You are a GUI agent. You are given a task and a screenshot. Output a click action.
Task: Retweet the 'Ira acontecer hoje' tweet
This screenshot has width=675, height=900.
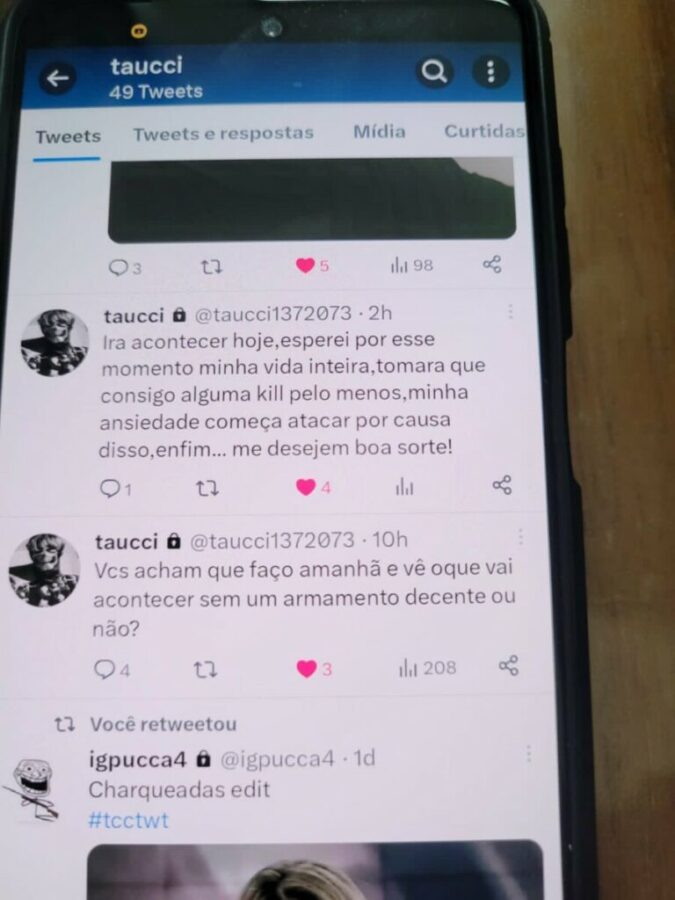[x=207, y=488]
